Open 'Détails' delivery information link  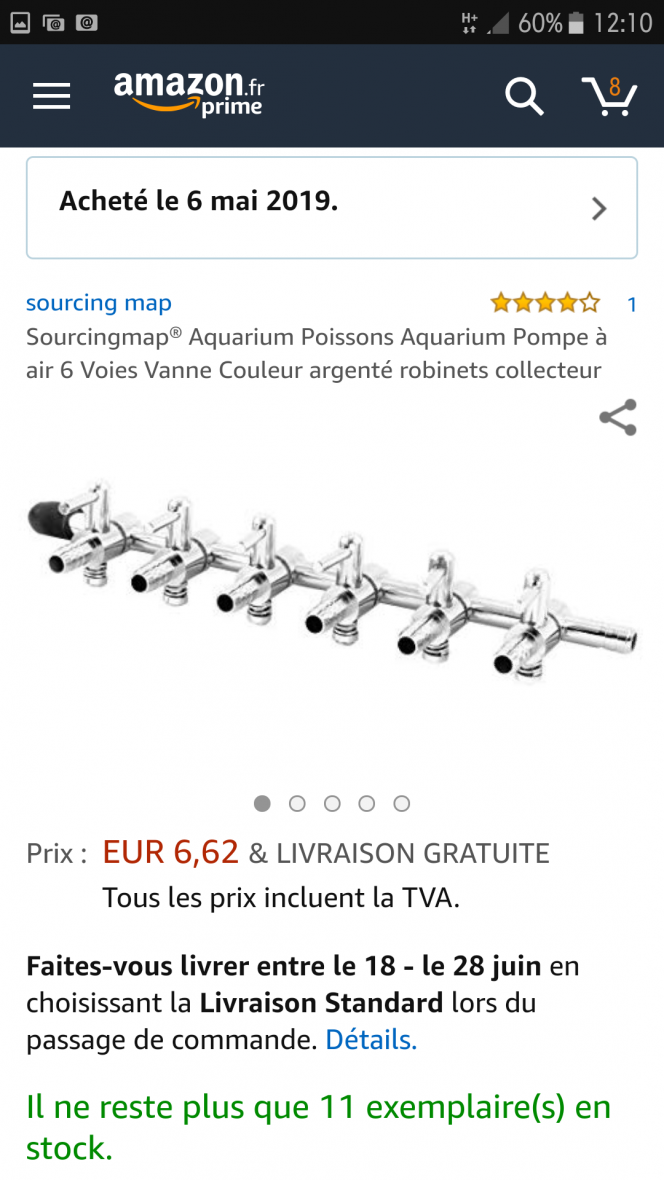(371, 1040)
